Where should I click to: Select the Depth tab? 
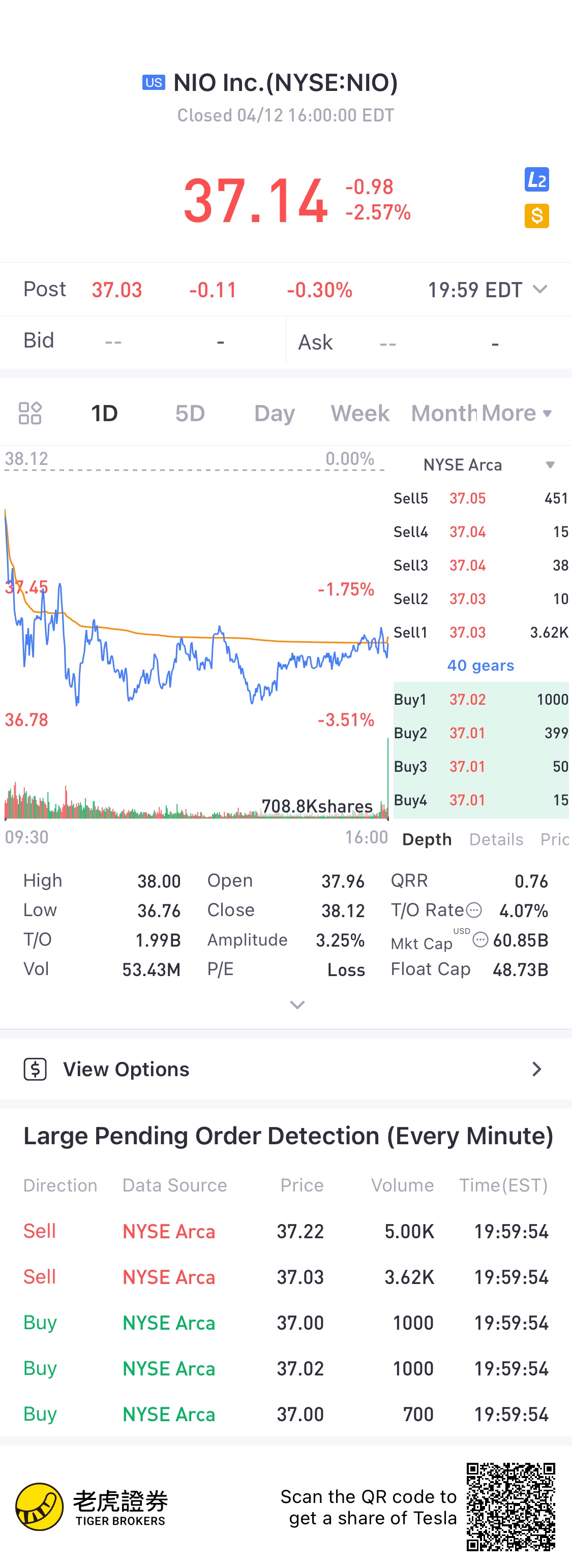click(427, 839)
